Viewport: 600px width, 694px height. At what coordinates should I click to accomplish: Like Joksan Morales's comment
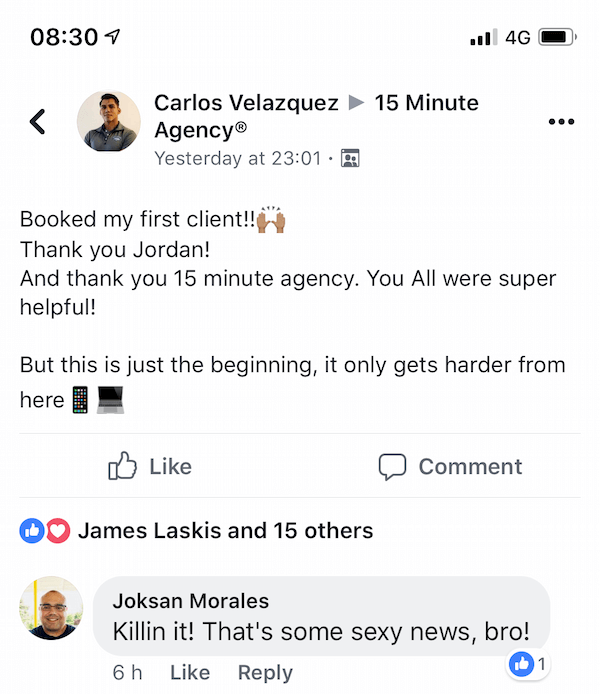point(188,673)
